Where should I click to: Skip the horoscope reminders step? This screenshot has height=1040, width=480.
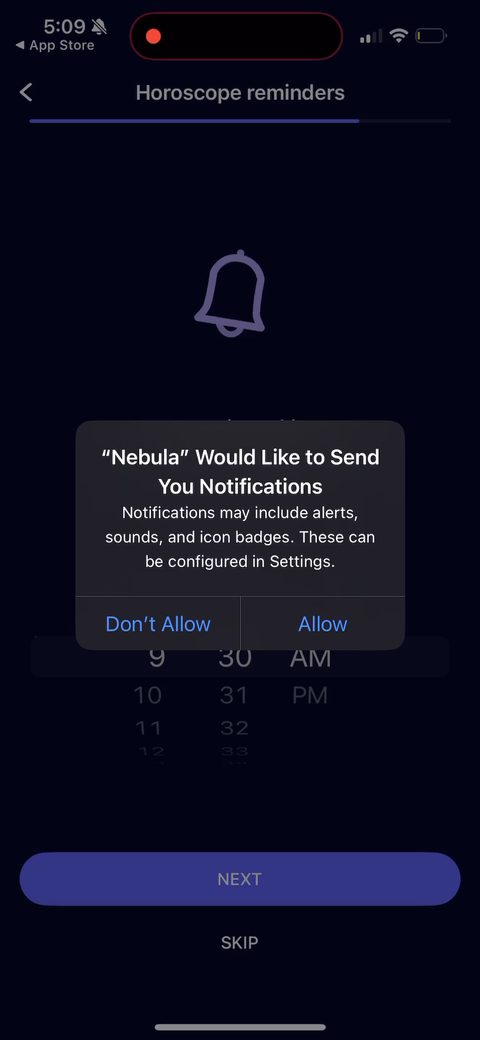(239, 942)
